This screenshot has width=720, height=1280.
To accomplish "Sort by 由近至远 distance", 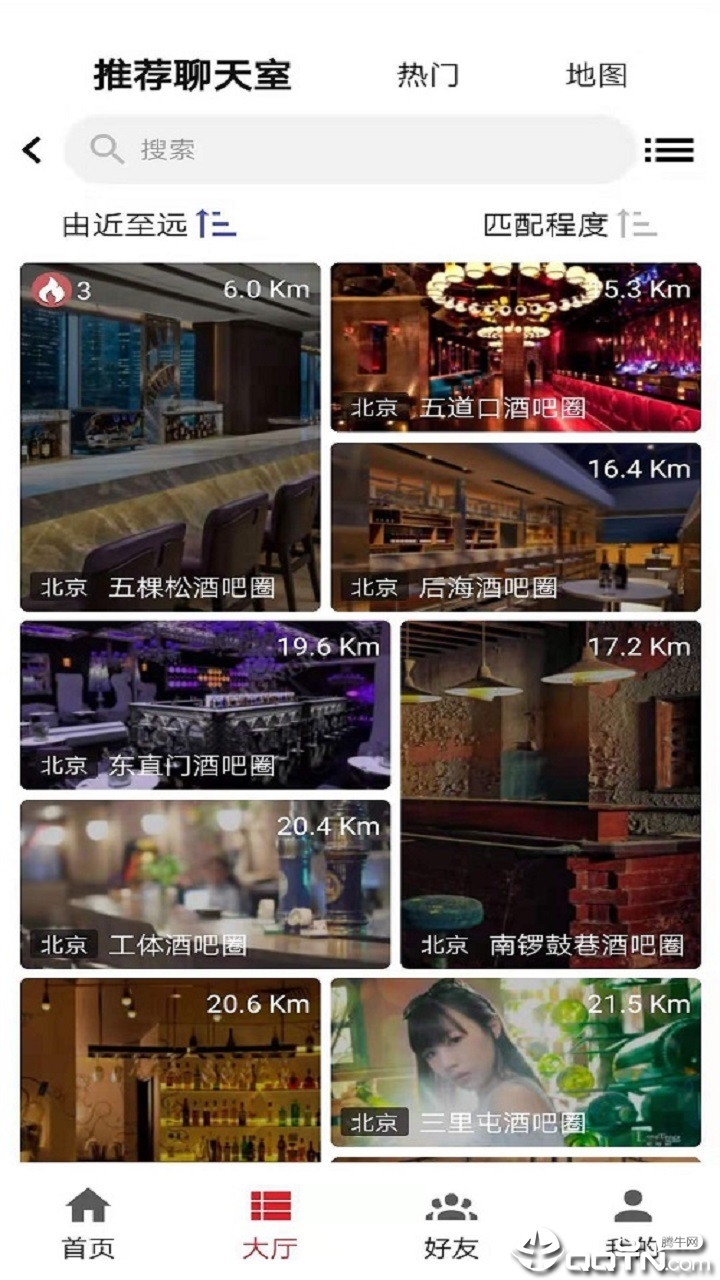I will pyautogui.click(x=149, y=224).
